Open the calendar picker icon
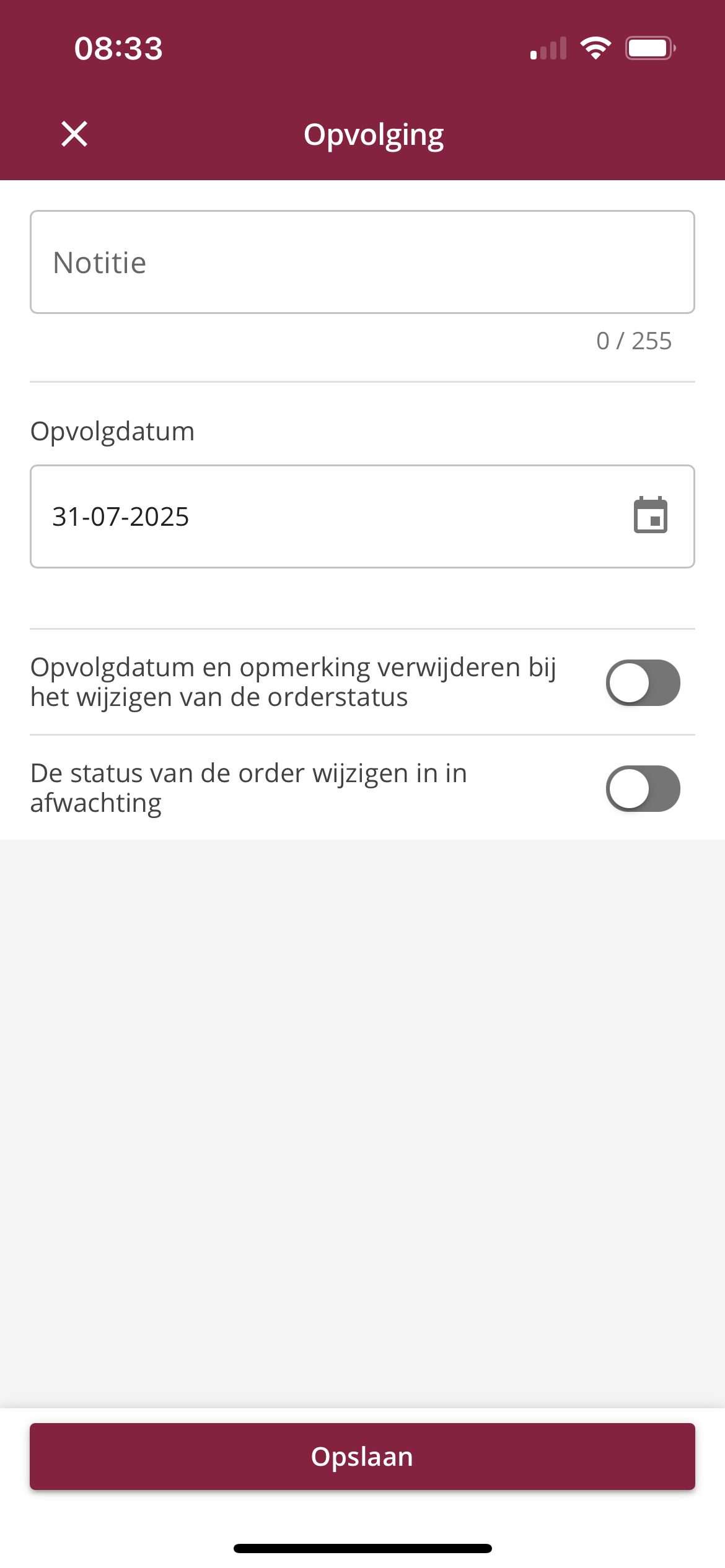Screen dimensions: 725x1568 point(651,515)
